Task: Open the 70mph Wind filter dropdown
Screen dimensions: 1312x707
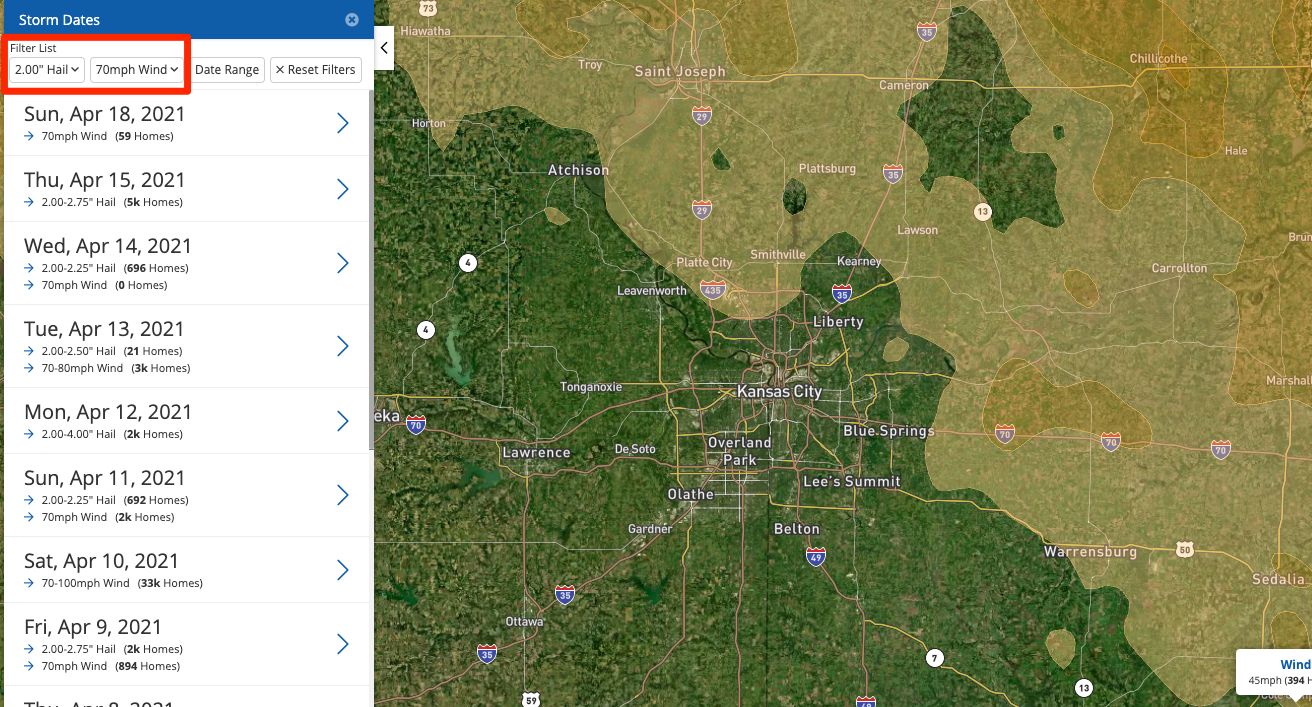Action: 137,69
